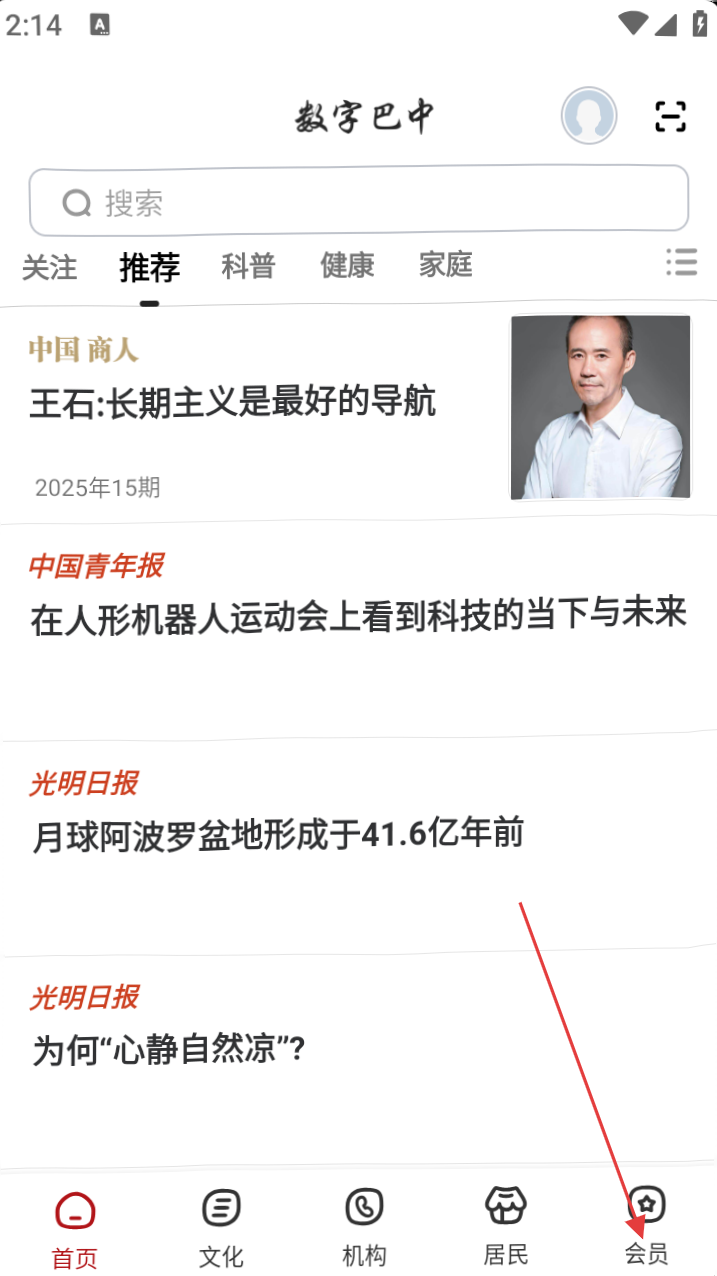Image resolution: width=717 pixels, height=1276 pixels.
Task: Go to the 首页 bottom tab
Action: click(75, 1228)
